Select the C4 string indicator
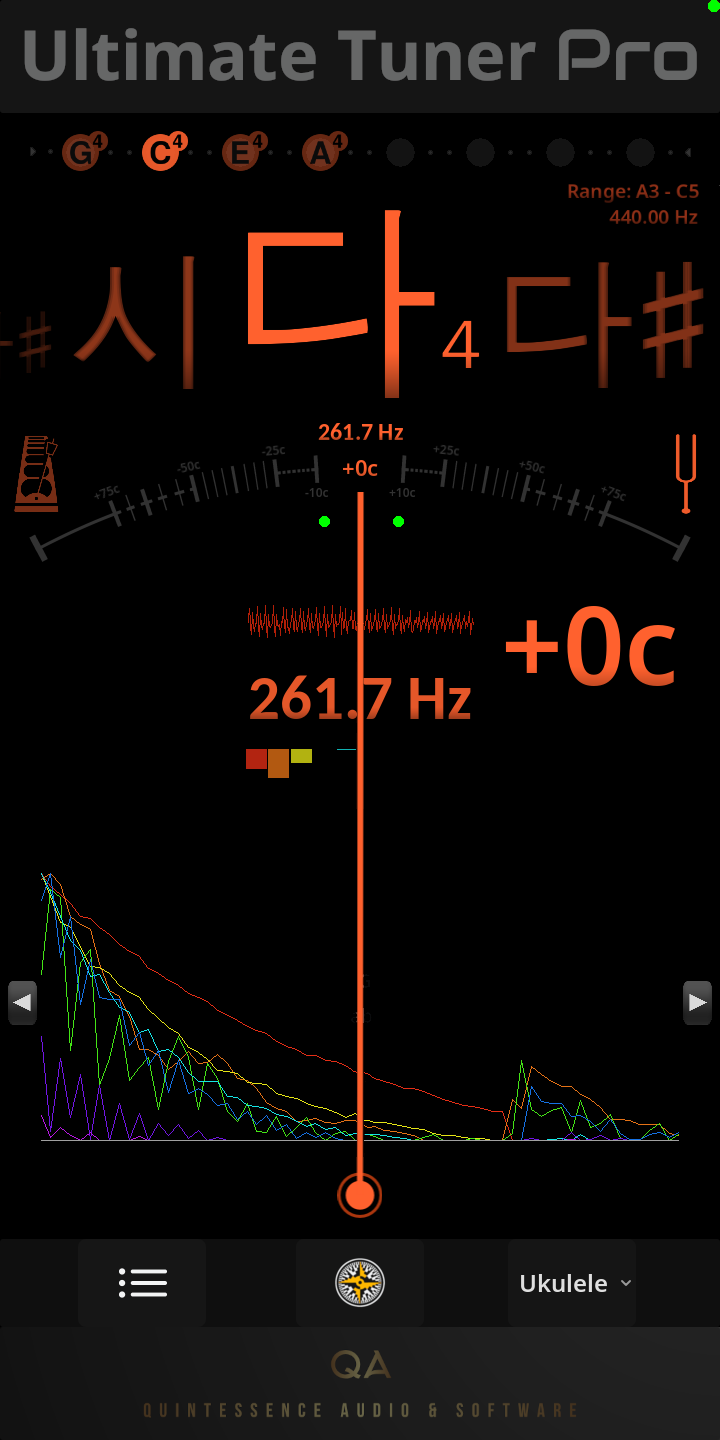Screen dimensions: 720x1440 (160, 152)
